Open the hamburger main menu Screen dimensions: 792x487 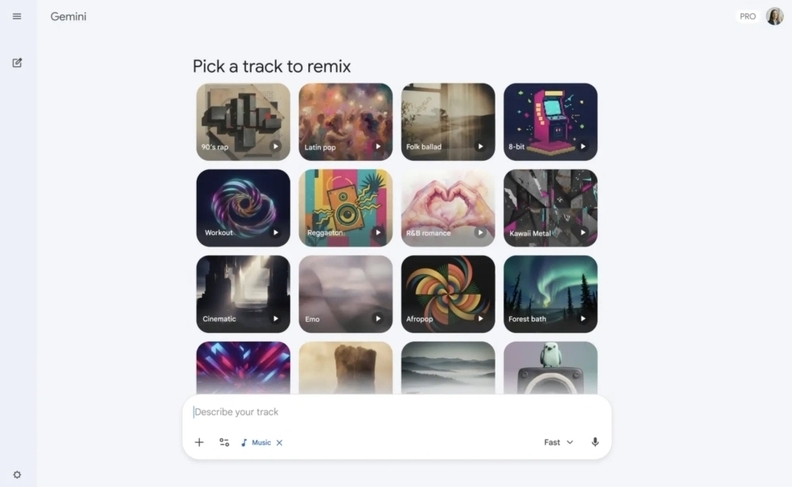(17, 16)
